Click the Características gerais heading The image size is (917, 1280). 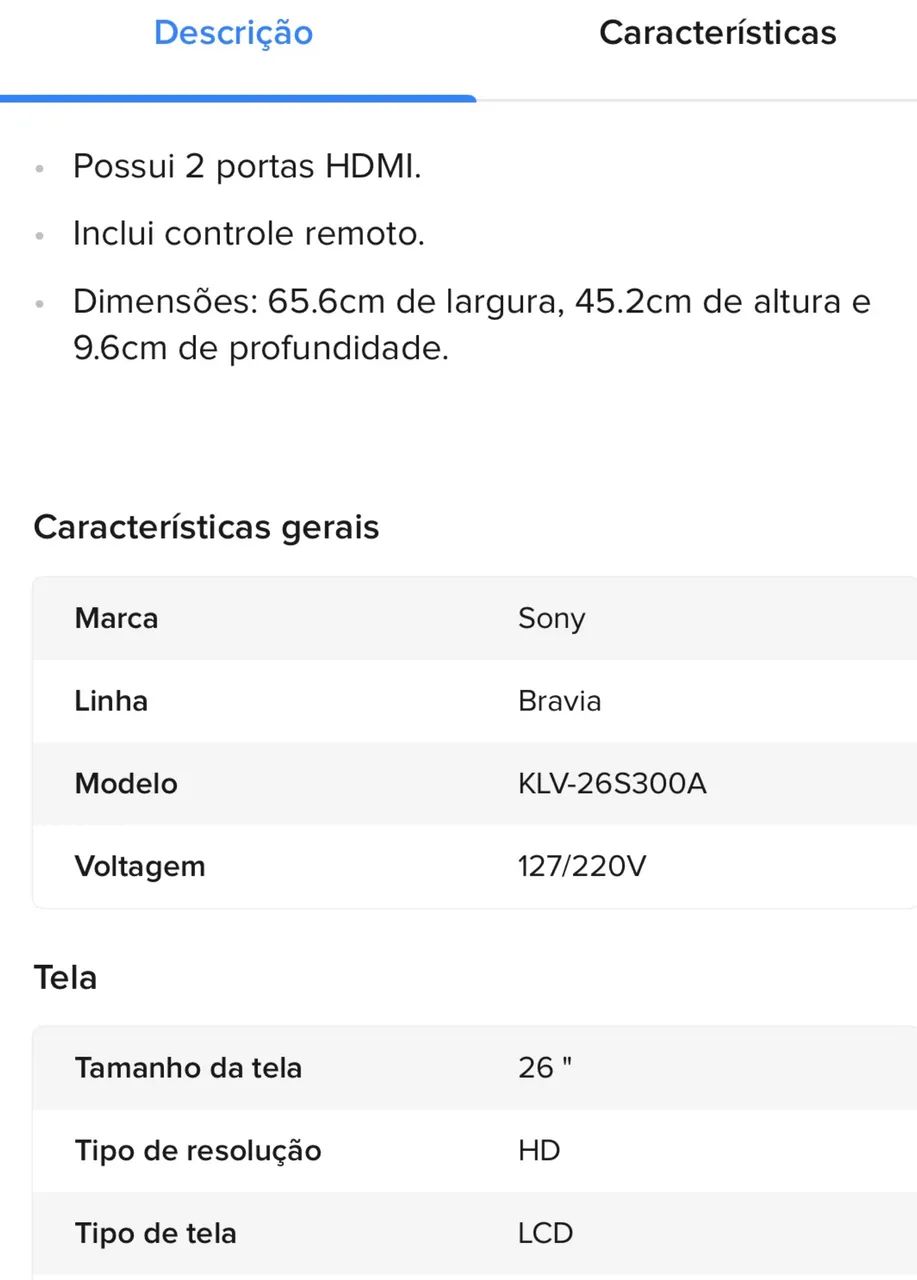[x=206, y=527]
